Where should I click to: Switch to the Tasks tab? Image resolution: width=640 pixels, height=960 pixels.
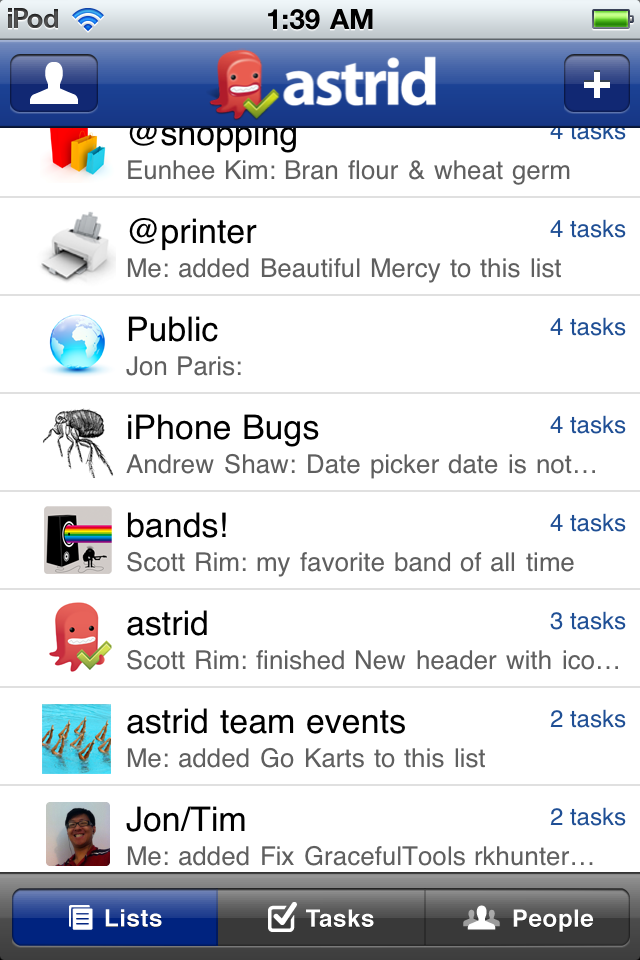click(x=321, y=918)
